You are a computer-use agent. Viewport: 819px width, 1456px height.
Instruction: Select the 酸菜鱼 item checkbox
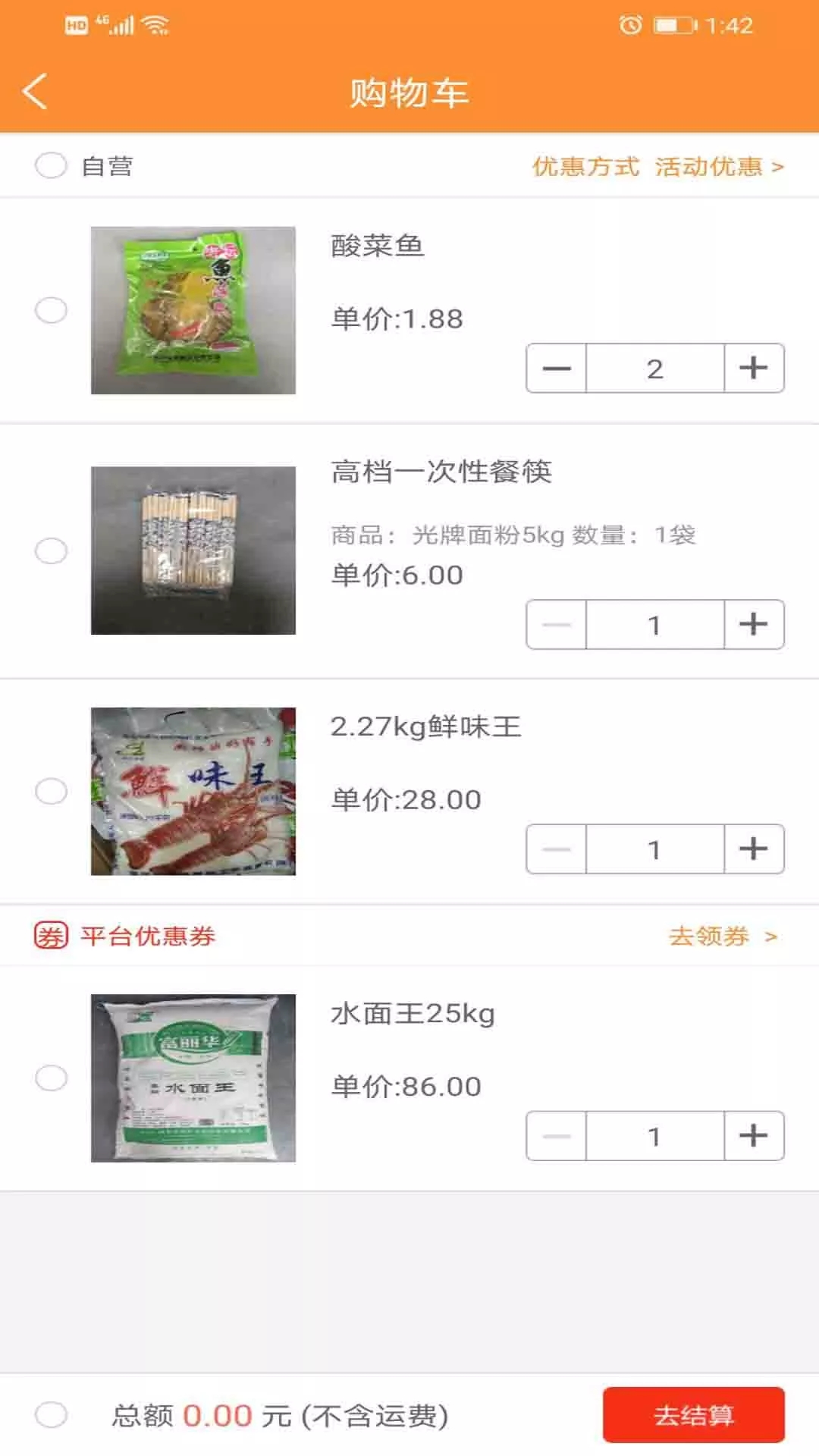[51, 310]
